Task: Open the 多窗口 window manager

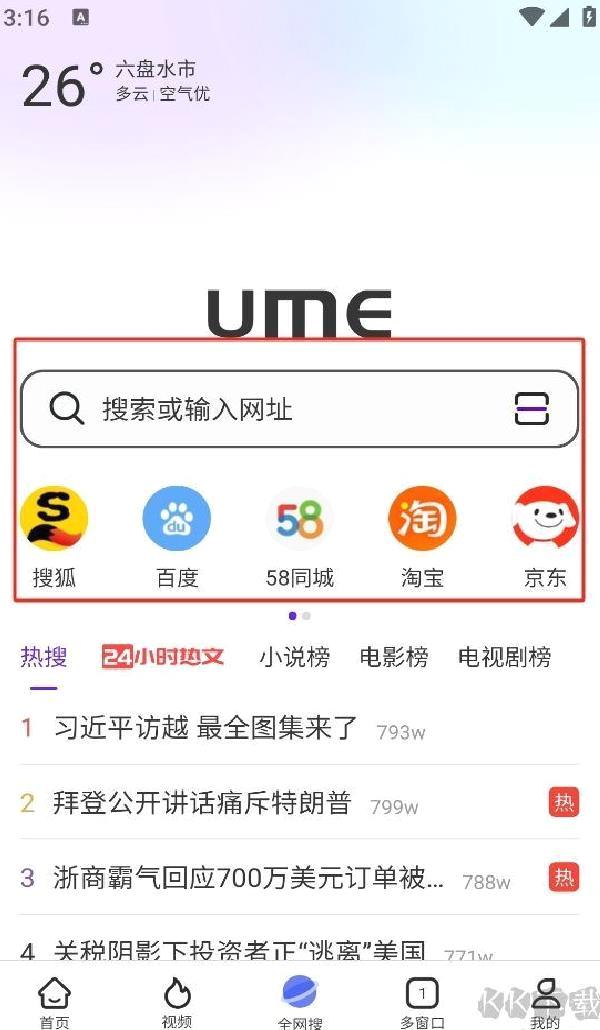Action: (x=422, y=1002)
